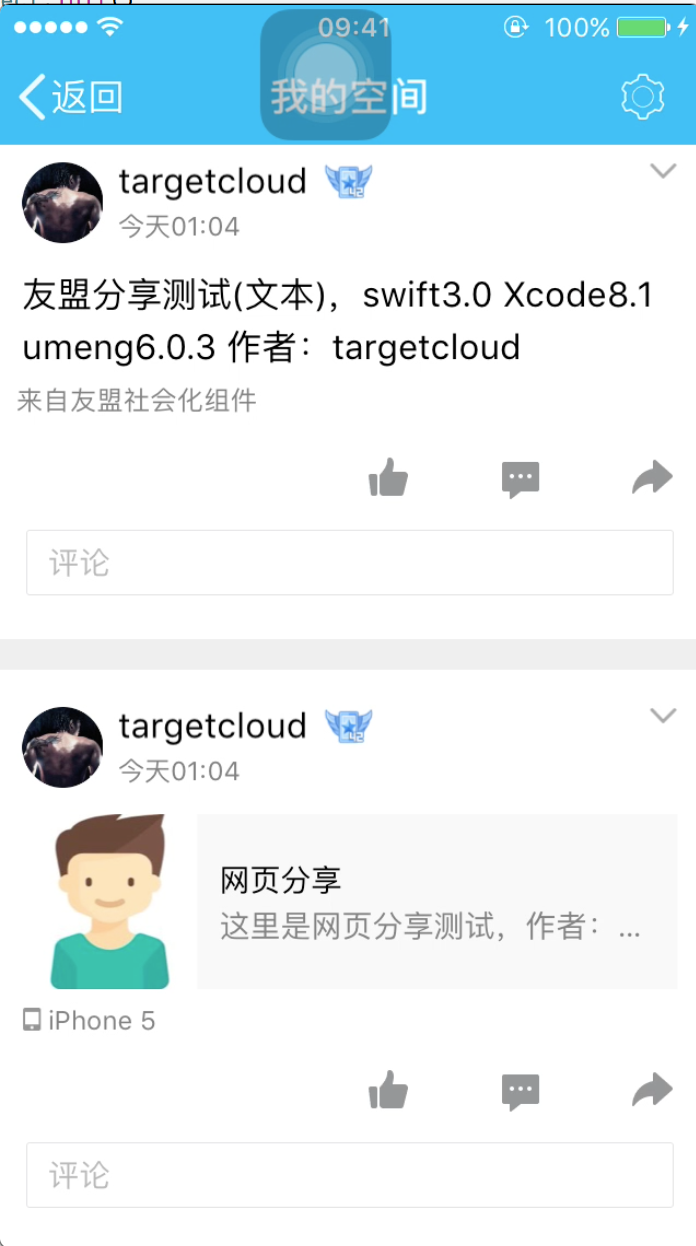This screenshot has width=696, height=1246.
Task: Open comments on the 网页分享 post
Action: pyautogui.click(x=520, y=1091)
